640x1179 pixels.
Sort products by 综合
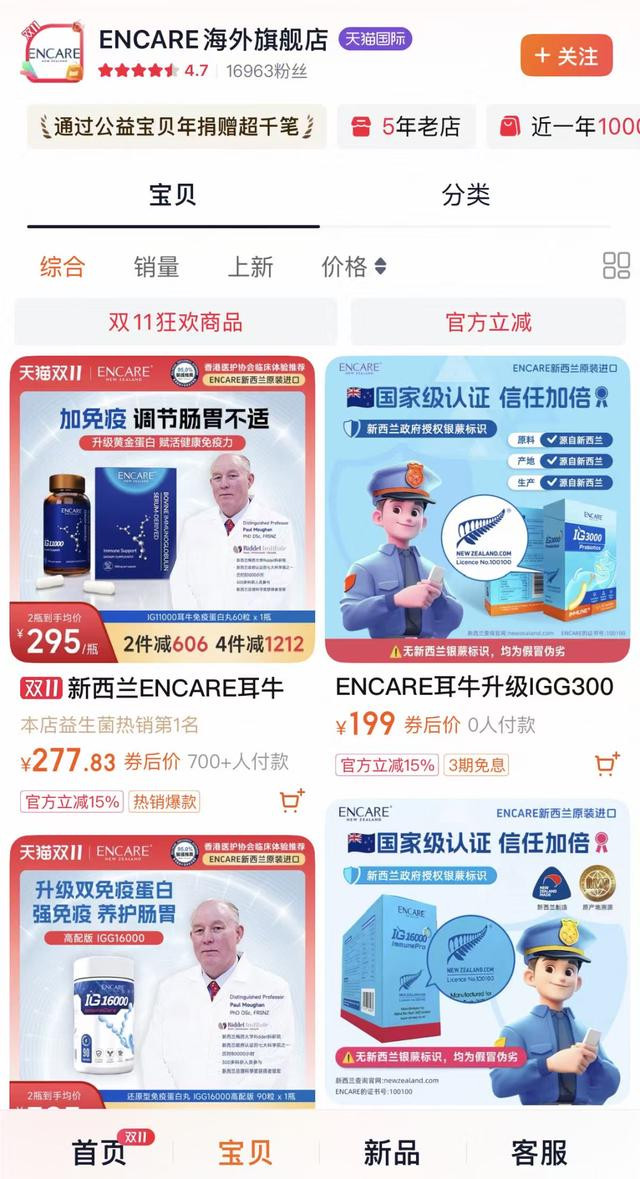(62, 266)
